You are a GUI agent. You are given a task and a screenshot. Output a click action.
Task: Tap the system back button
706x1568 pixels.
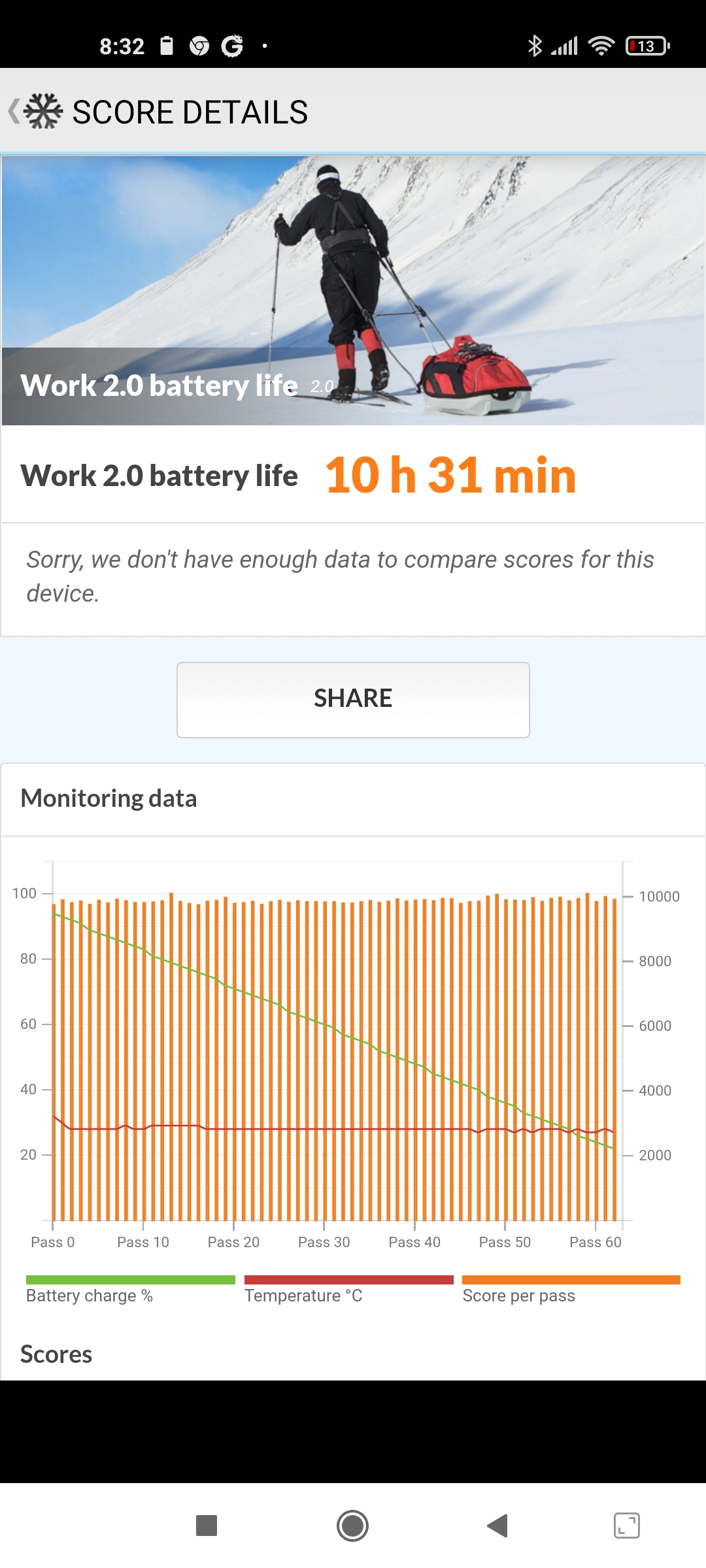(497, 1526)
